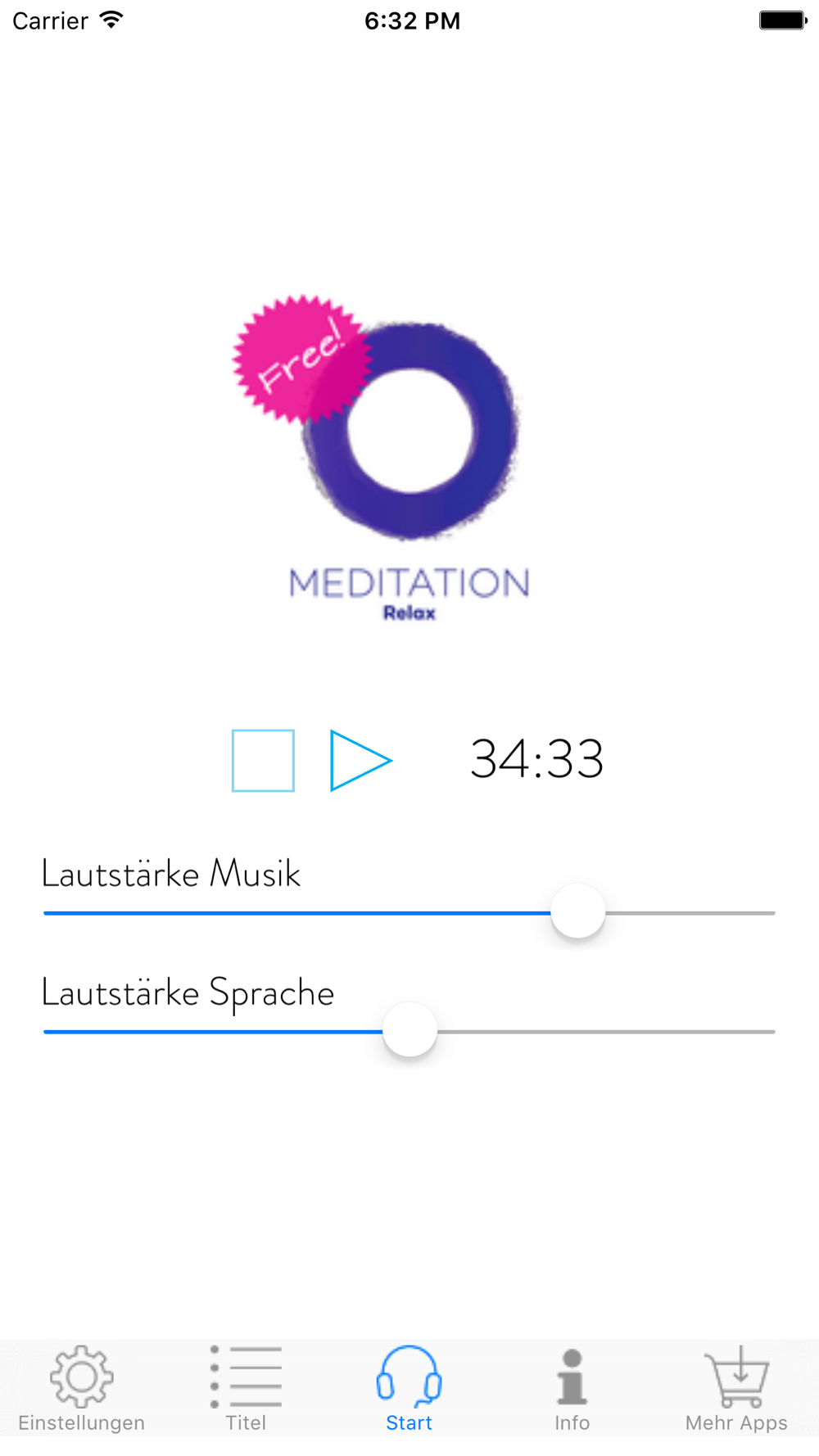
Task: Open the Einstellungen tab
Action: 82,1389
